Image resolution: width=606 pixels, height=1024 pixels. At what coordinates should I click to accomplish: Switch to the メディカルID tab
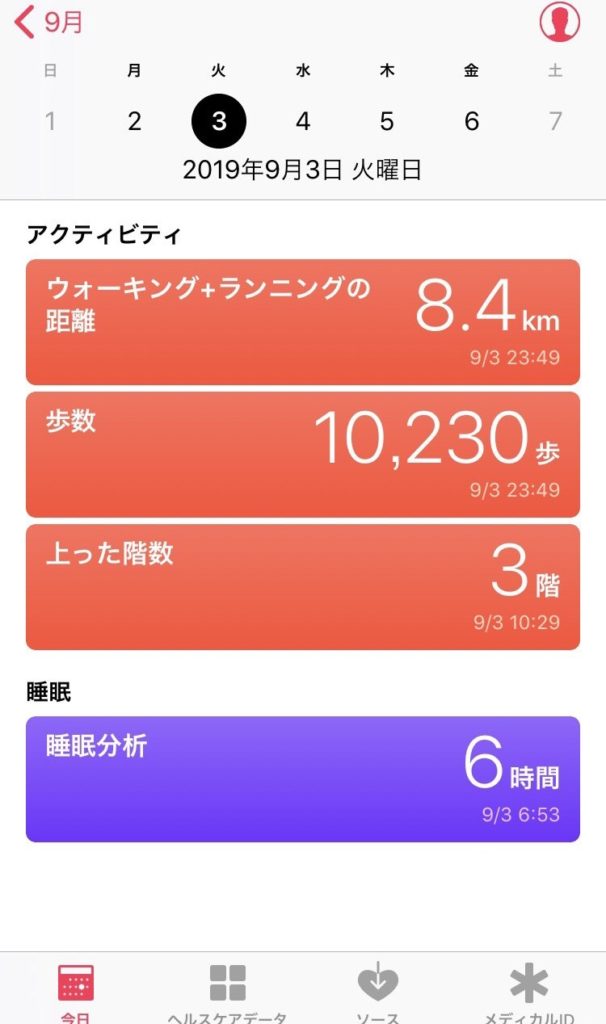529,991
